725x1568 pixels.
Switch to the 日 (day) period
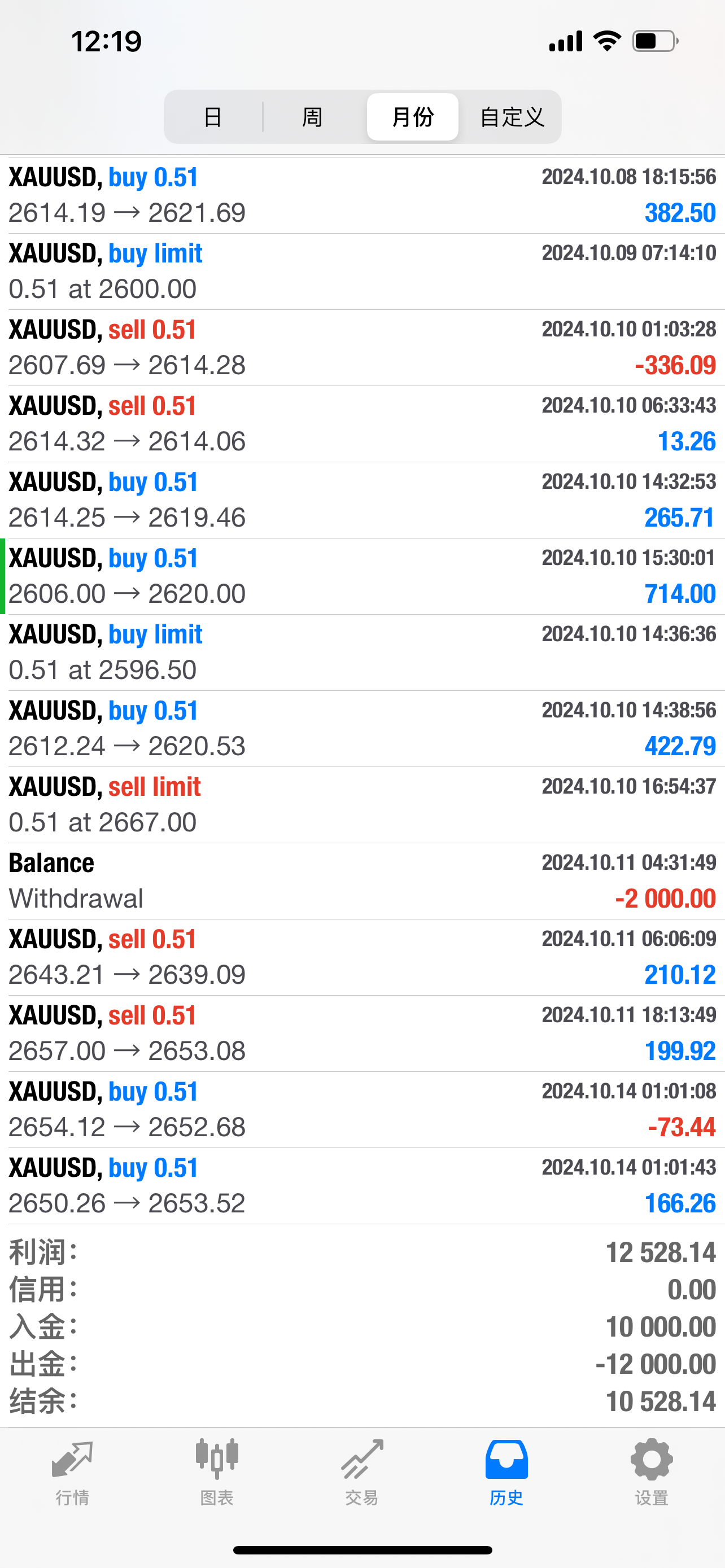(212, 117)
